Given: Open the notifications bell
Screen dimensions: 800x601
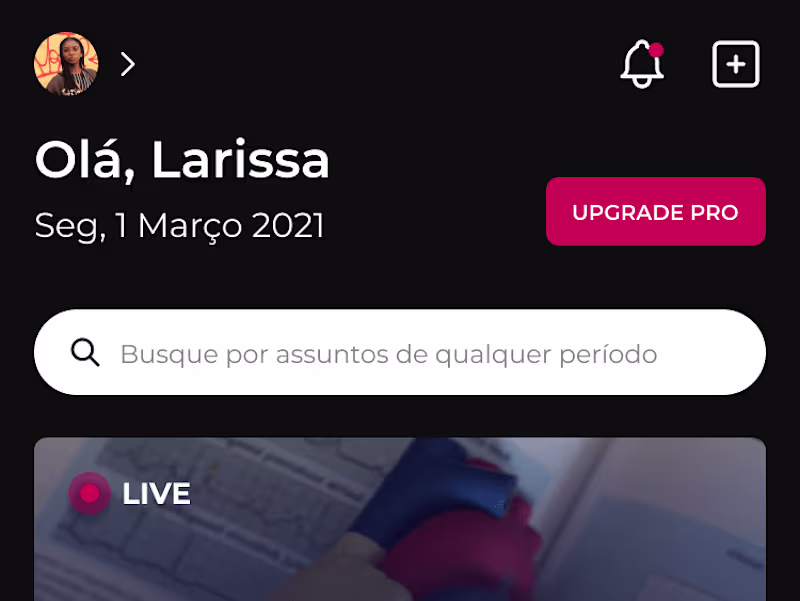Looking at the screenshot, I should [x=642, y=65].
